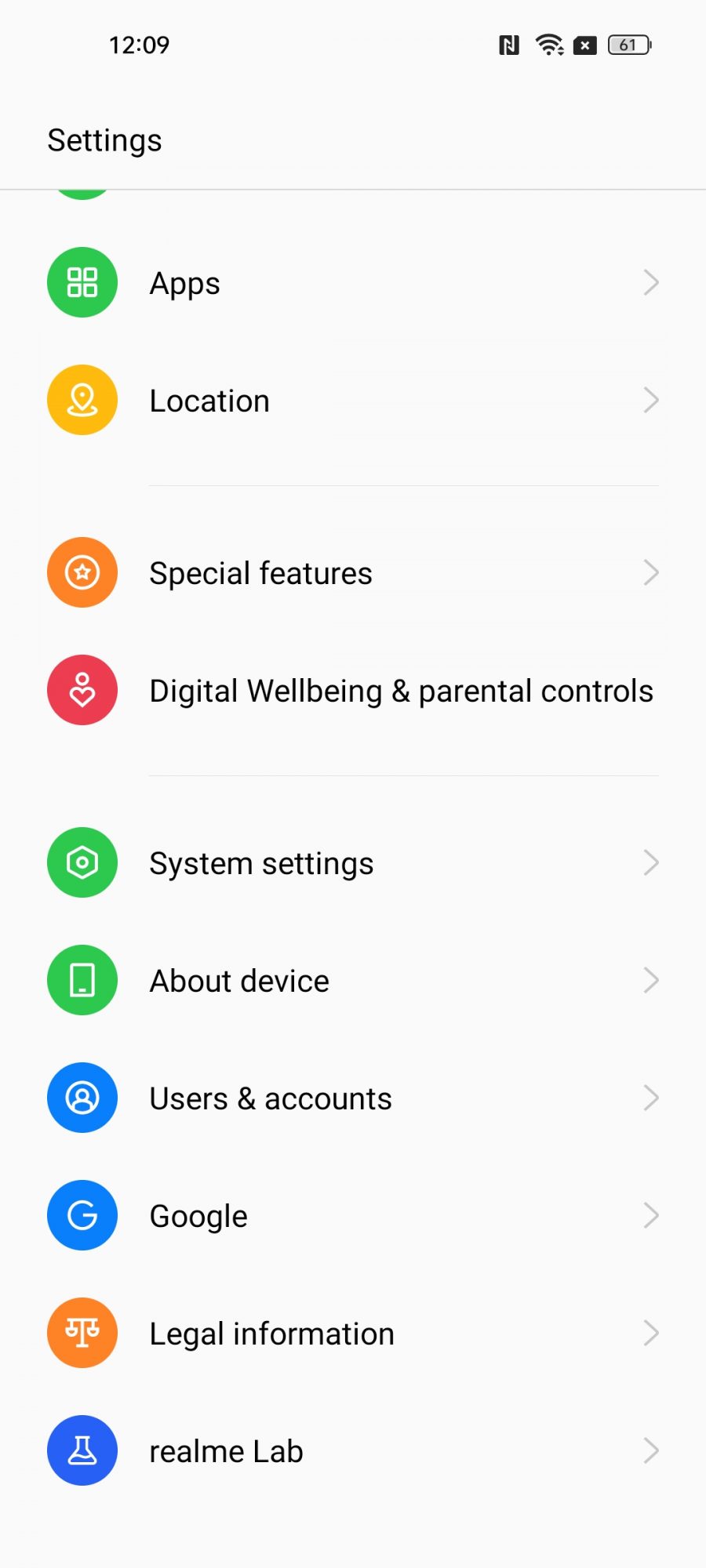Screen dimensions: 706x1568
Task: Go to Location settings
Action: click(x=353, y=401)
